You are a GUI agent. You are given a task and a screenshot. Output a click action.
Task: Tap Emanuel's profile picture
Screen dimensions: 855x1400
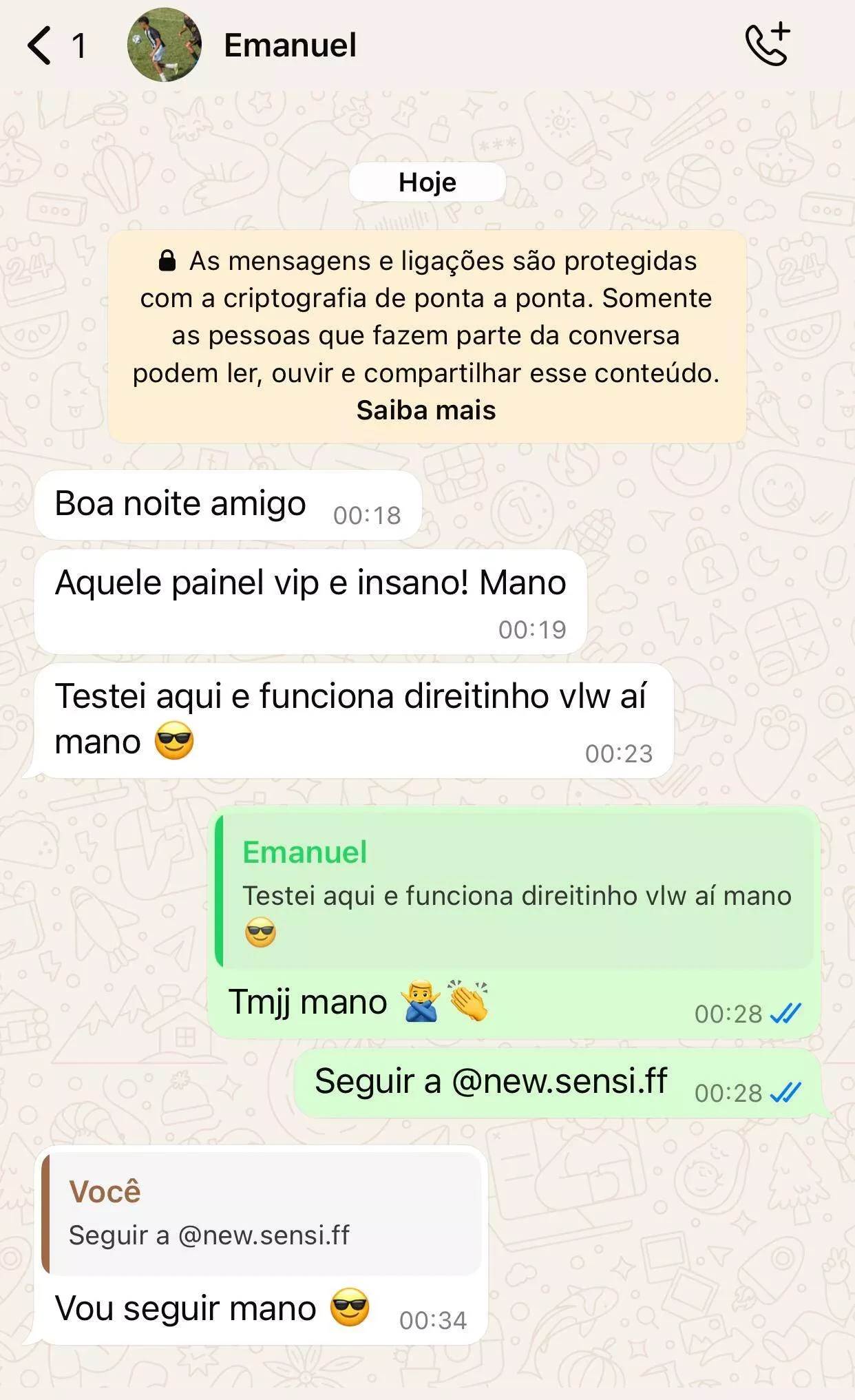tap(165, 45)
